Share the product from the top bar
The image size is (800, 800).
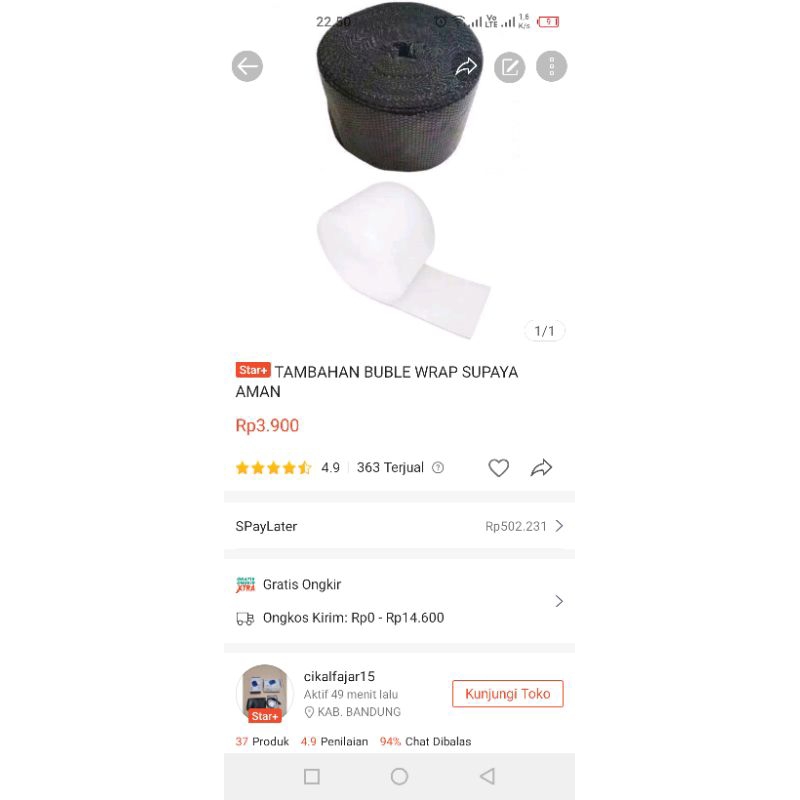pos(466,67)
